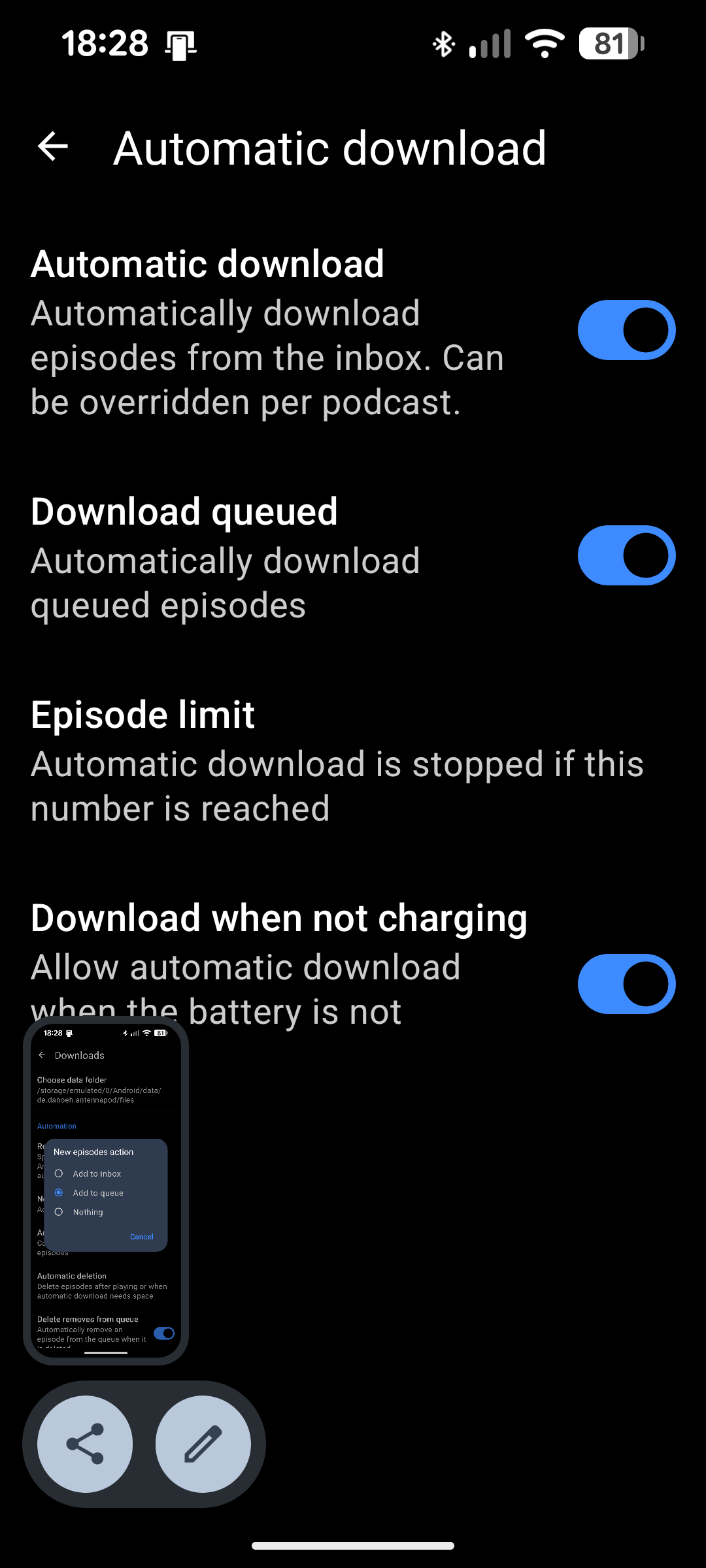Toggle the Automatic download switch
This screenshot has width=706, height=1568.
click(626, 330)
